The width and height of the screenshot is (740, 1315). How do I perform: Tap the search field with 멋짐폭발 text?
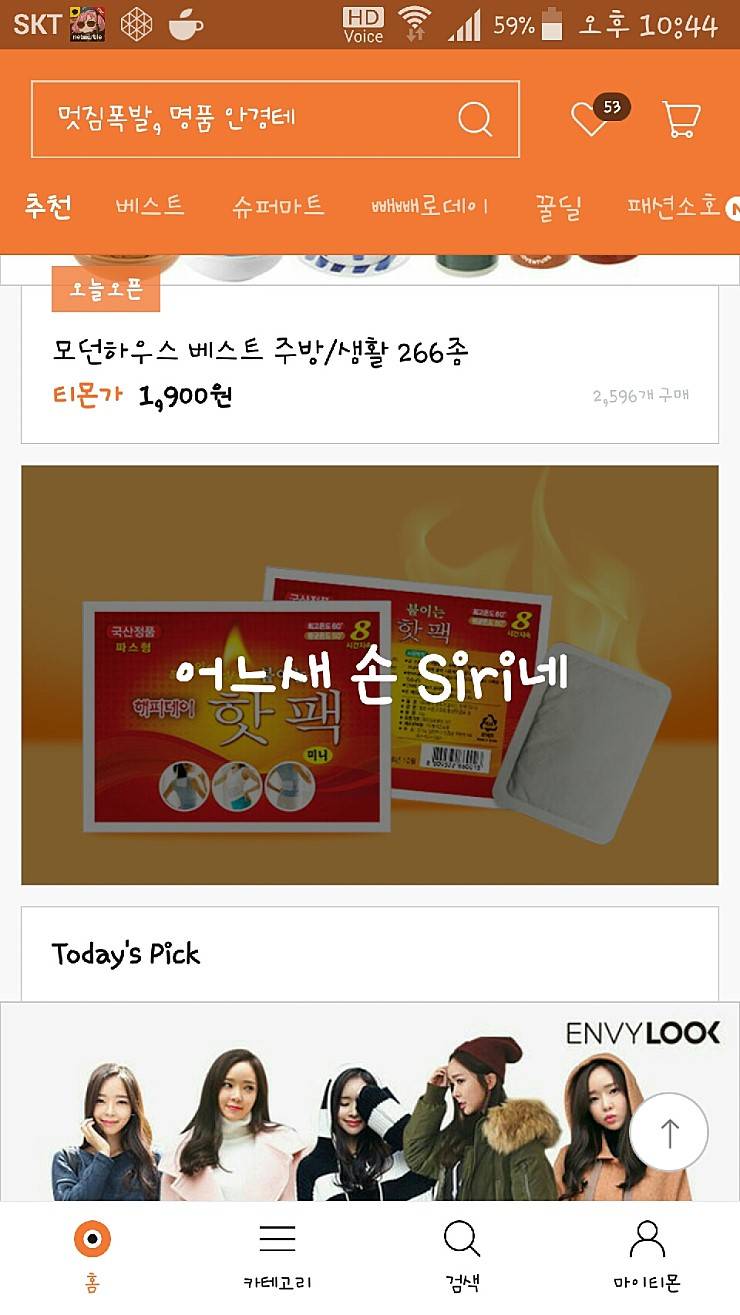[x=240, y=120]
